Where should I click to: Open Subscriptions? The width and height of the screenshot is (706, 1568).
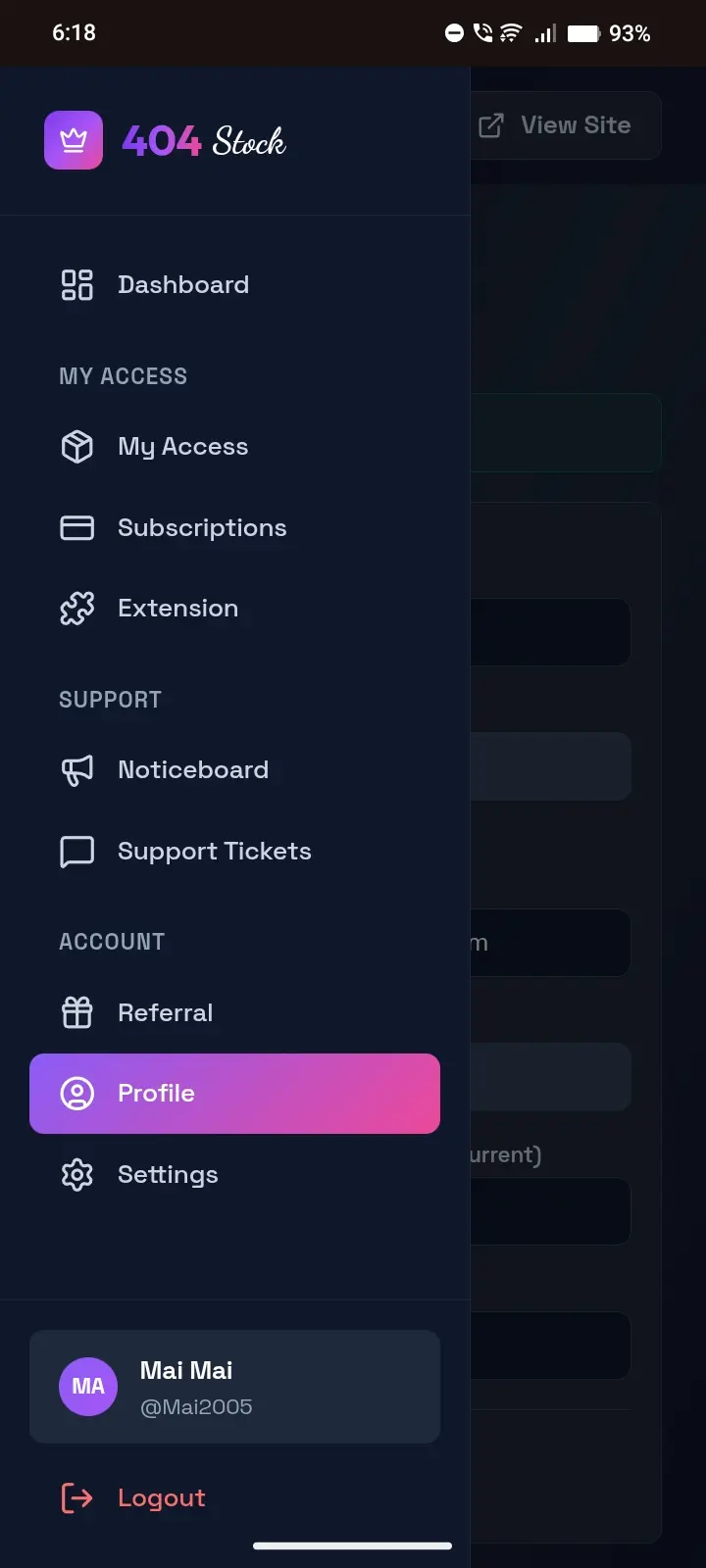click(234, 528)
